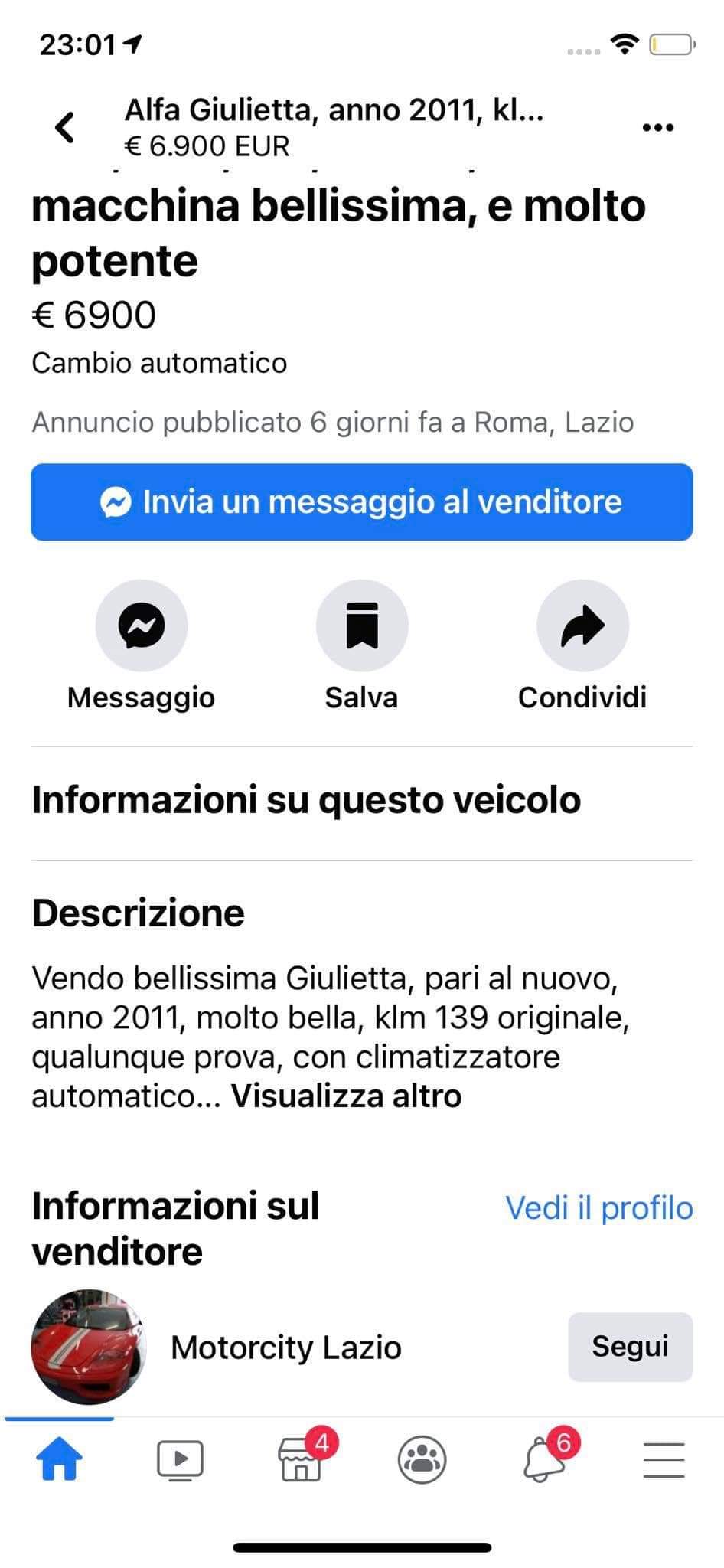Image resolution: width=724 pixels, height=1568 pixels.
Task: Open the hamburger menu tab
Action: (664, 1459)
